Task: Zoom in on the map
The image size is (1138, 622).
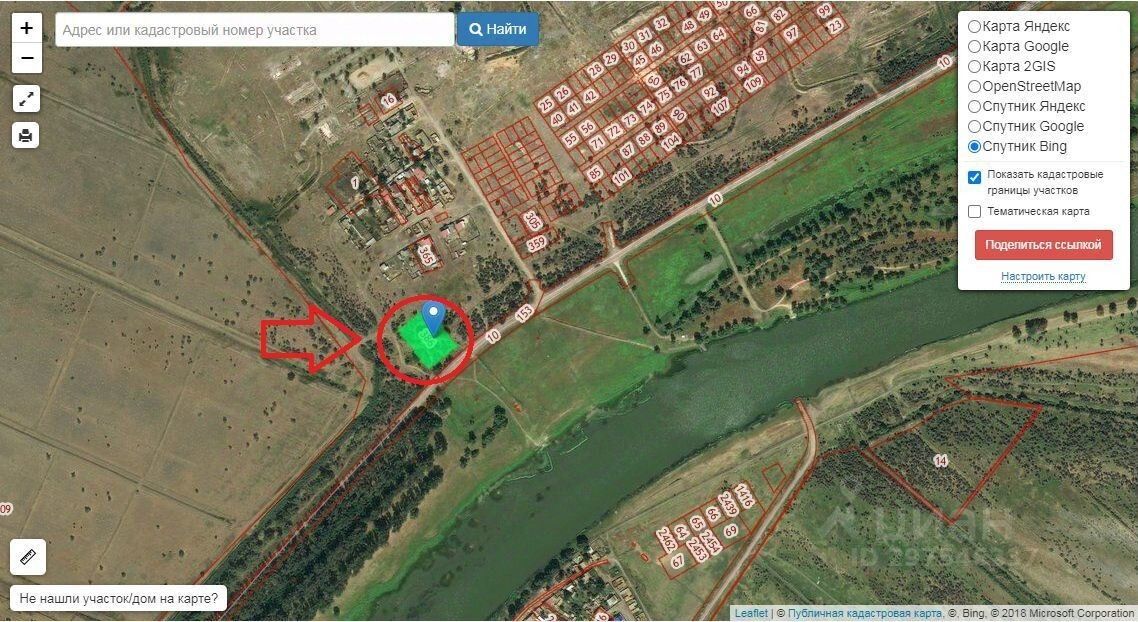Action: coord(27,29)
